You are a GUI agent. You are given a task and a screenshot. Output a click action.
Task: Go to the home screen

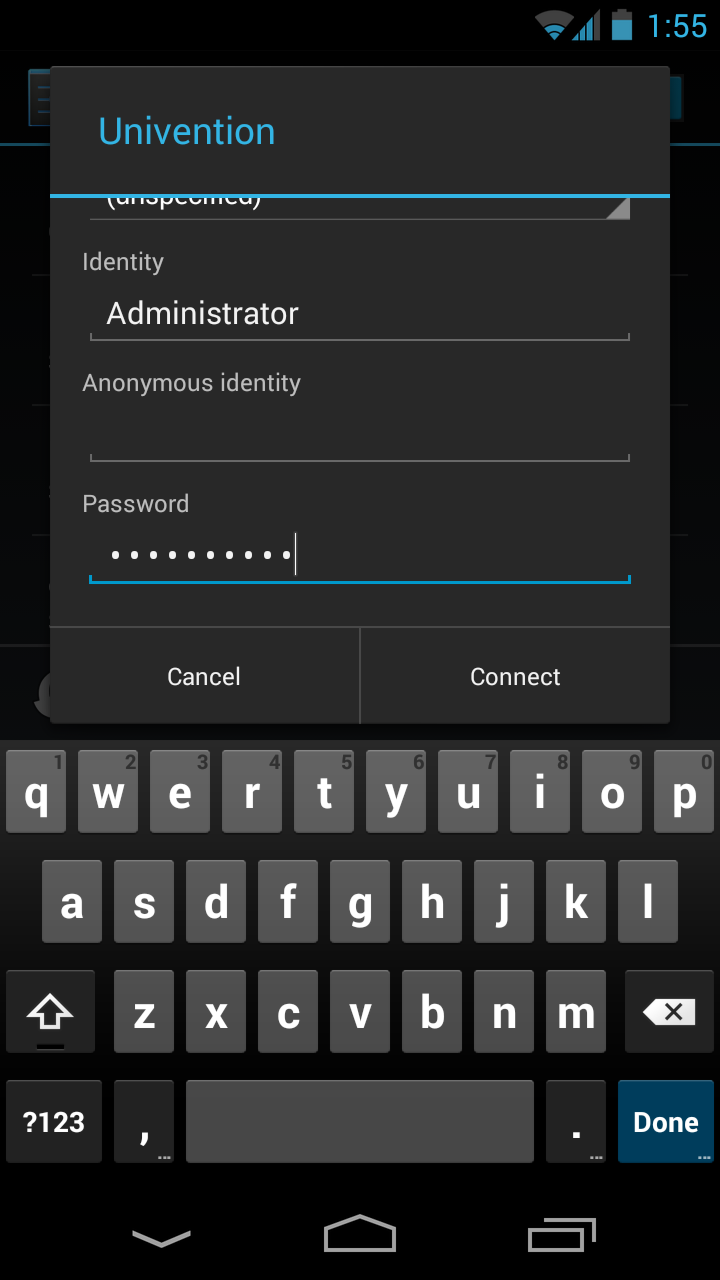pos(360,1234)
